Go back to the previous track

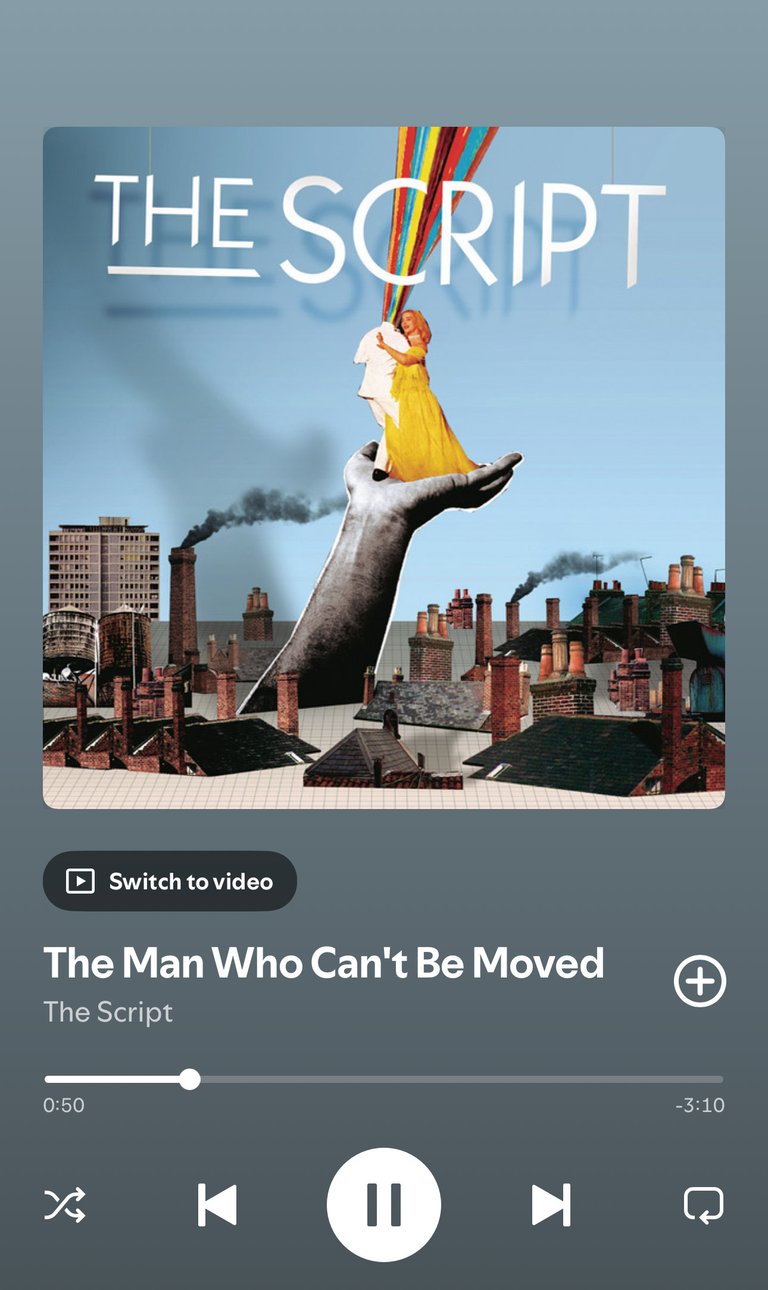pyautogui.click(x=217, y=1205)
